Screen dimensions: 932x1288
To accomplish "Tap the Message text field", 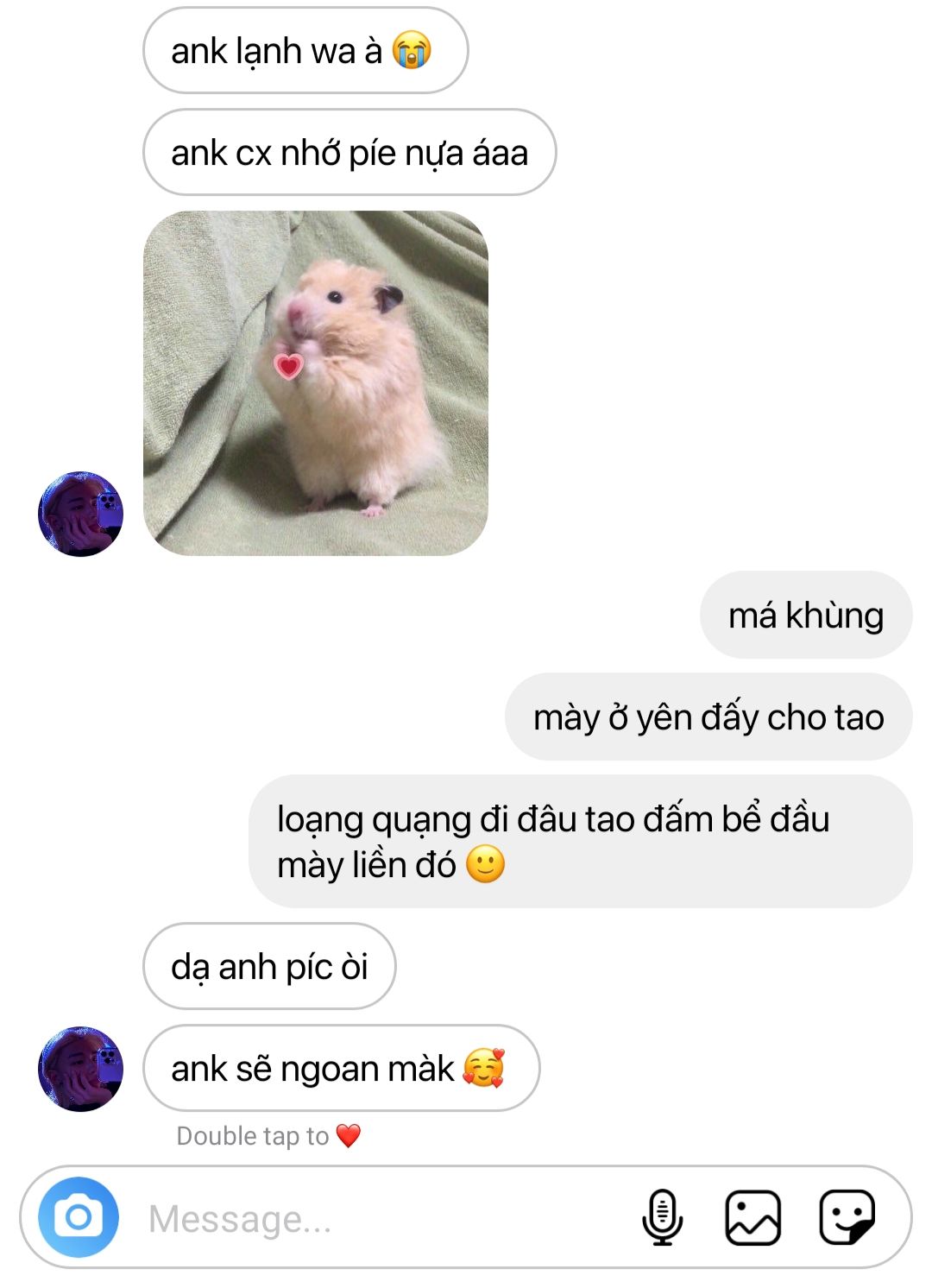I will (380, 1219).
